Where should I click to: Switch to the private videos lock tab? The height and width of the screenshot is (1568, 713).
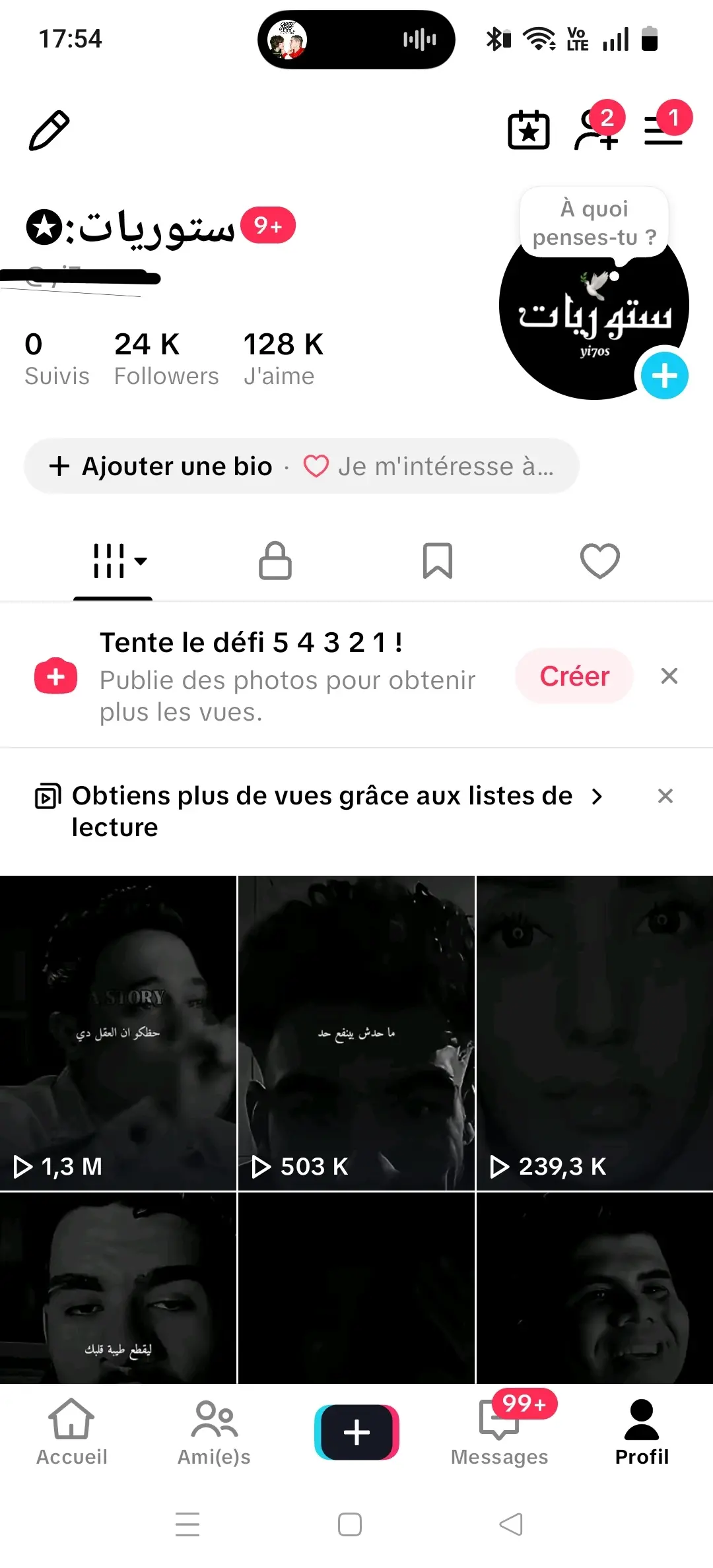pyautogui.click(x=275, y=561)
